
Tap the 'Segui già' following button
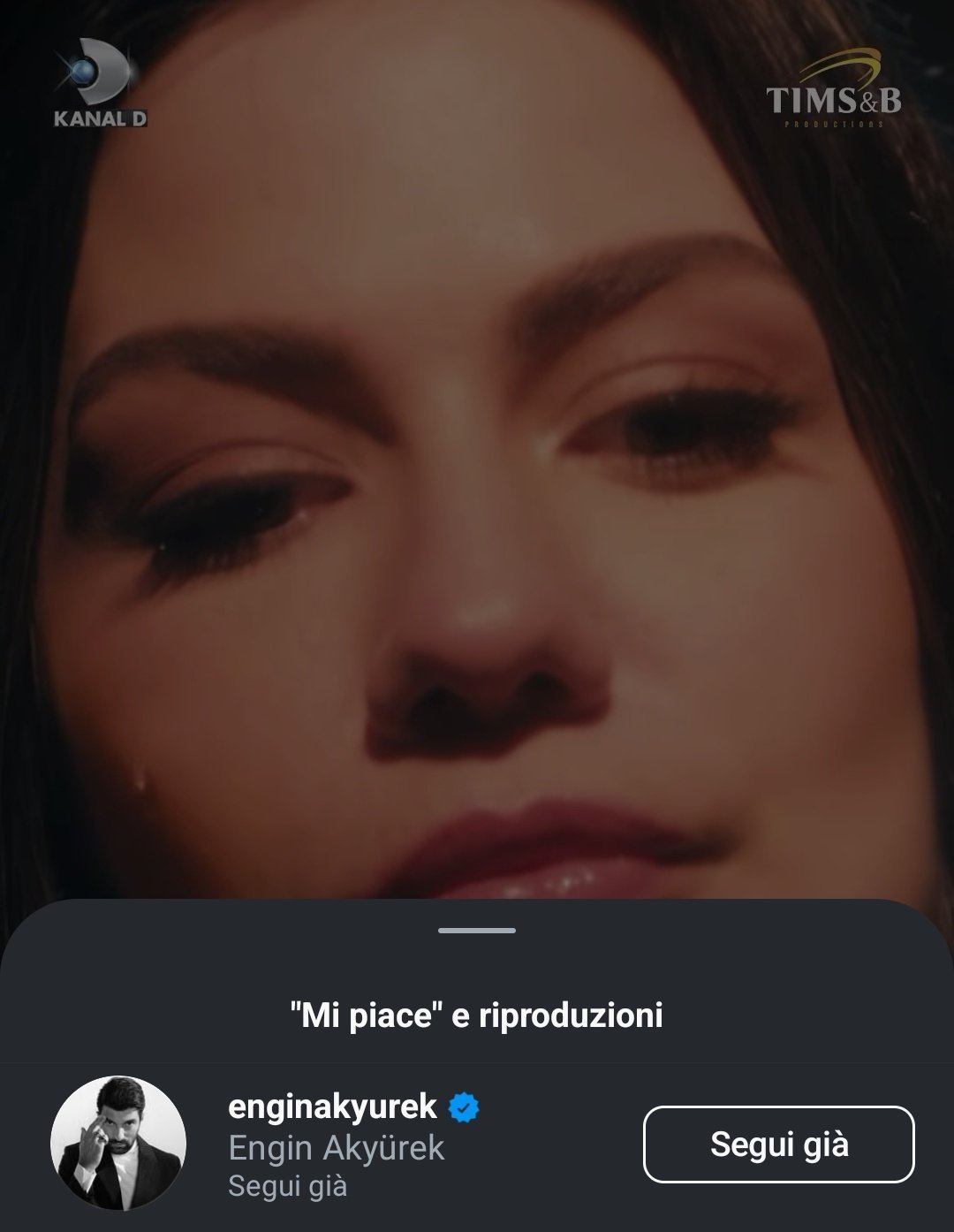point(778,1145)
